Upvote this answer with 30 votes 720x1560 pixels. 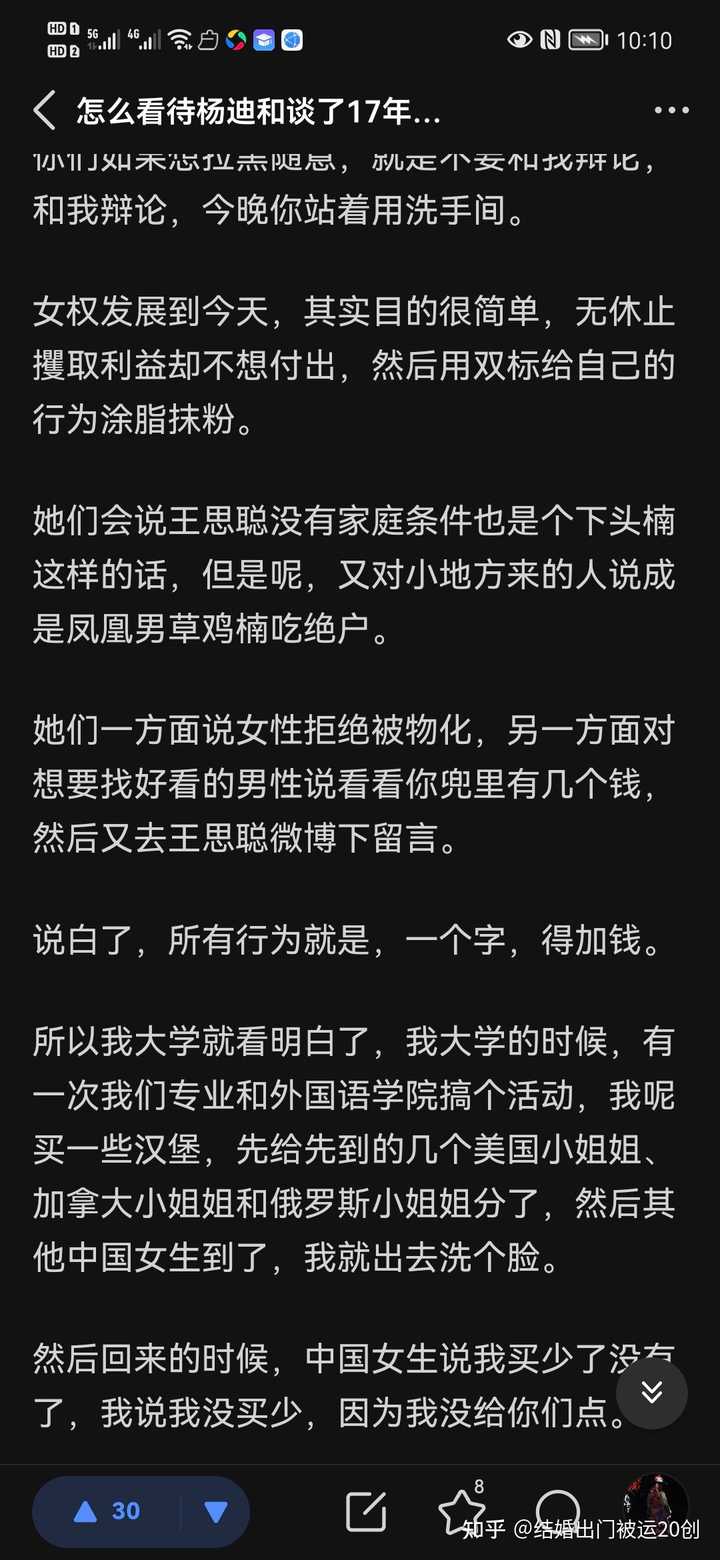(x=108, y=1511)
